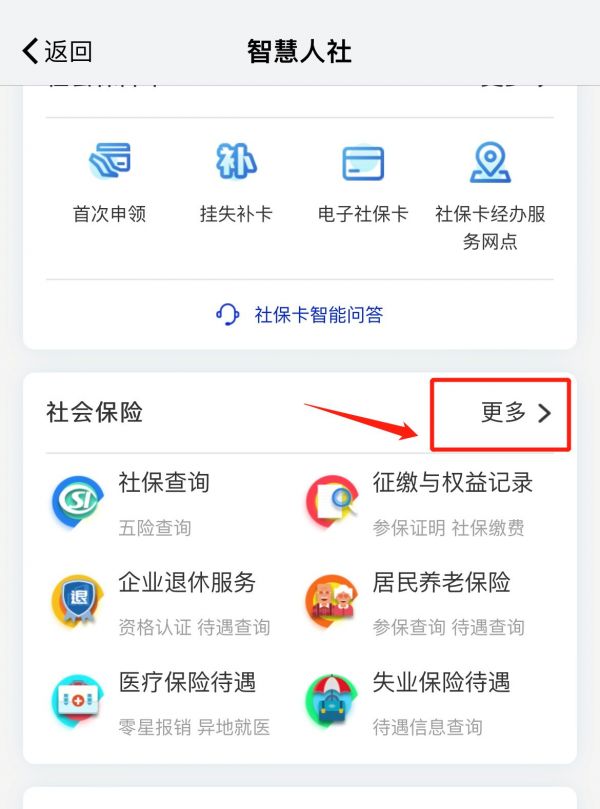Select 企业退休服务

point(160,603)
